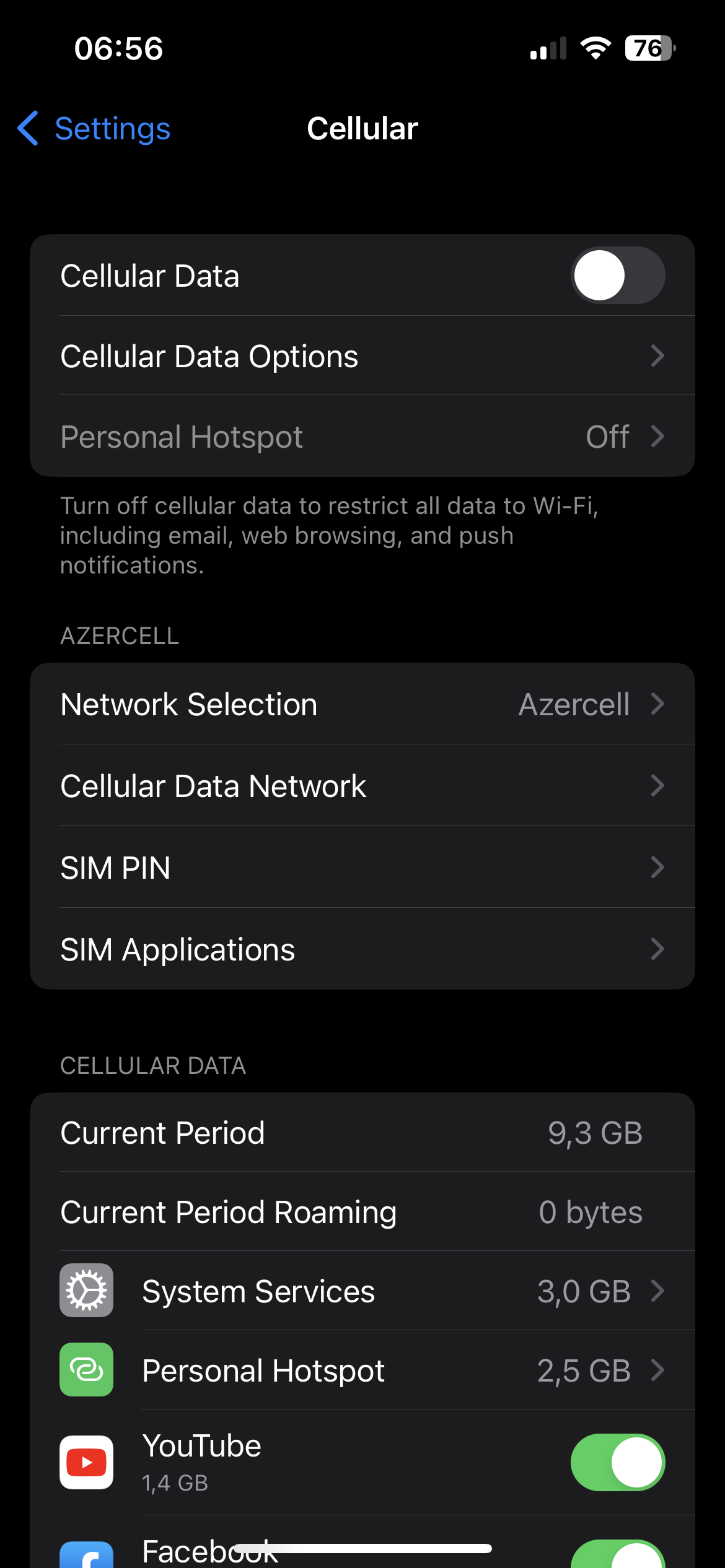The image size is (725, 1568).
Task: Enable Cellular Data
Action: pos(618,275)
